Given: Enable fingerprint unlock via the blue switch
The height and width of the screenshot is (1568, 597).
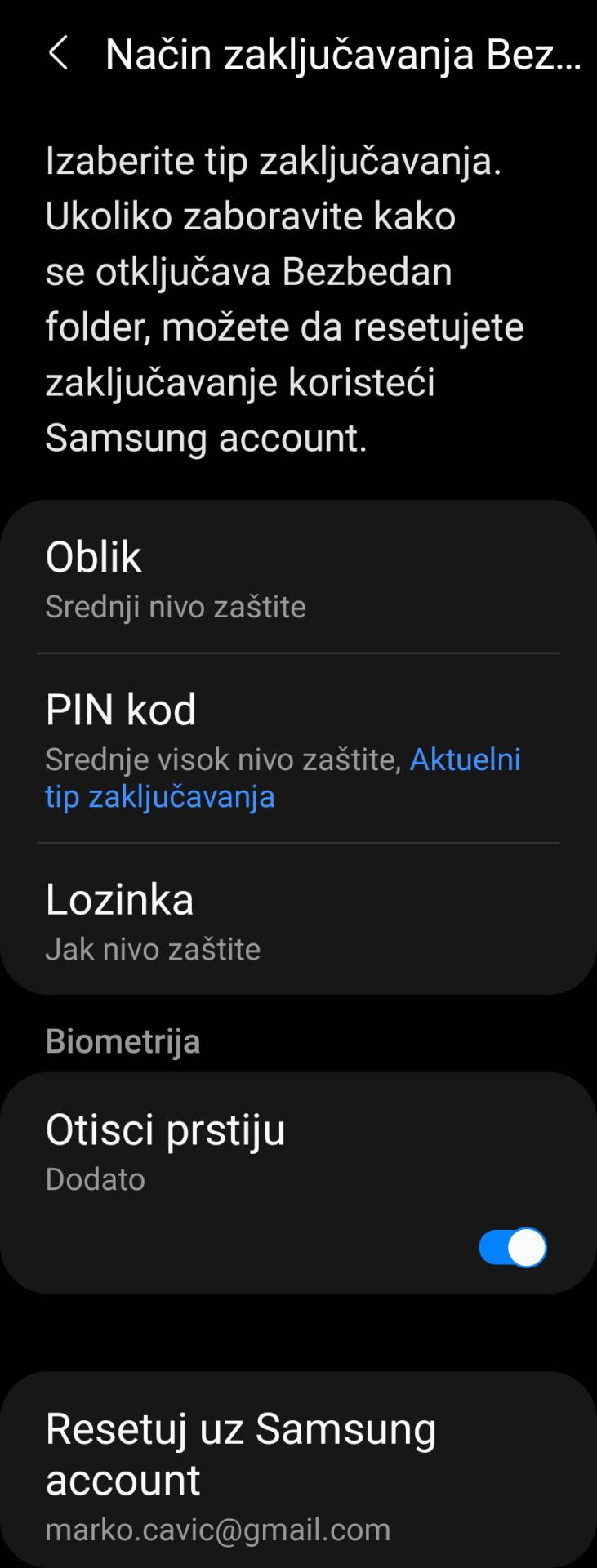Looking at the screenshot, I should [513, 1247].
